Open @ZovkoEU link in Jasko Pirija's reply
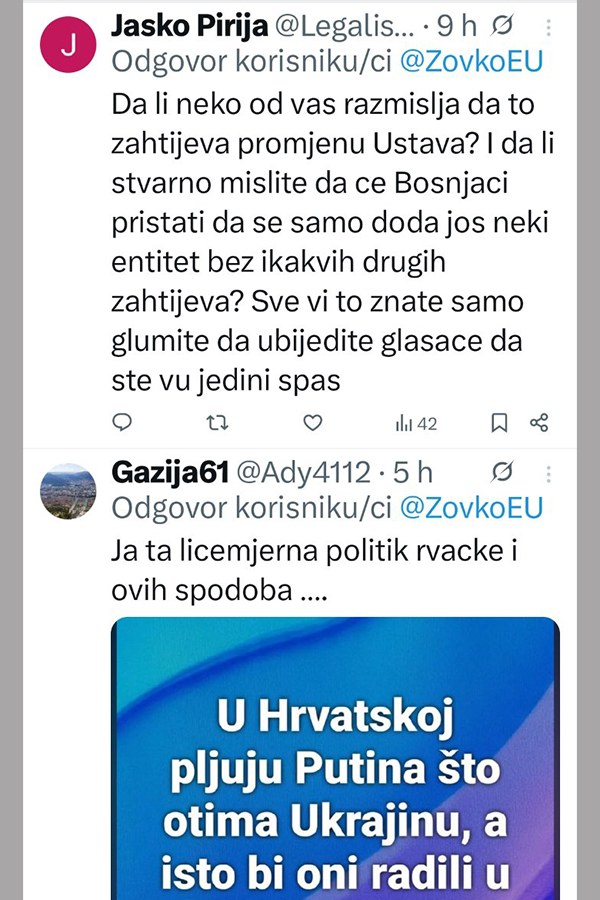Image resolution: width=600 pixels, height=900 pixels. click(x=471, y=62)
